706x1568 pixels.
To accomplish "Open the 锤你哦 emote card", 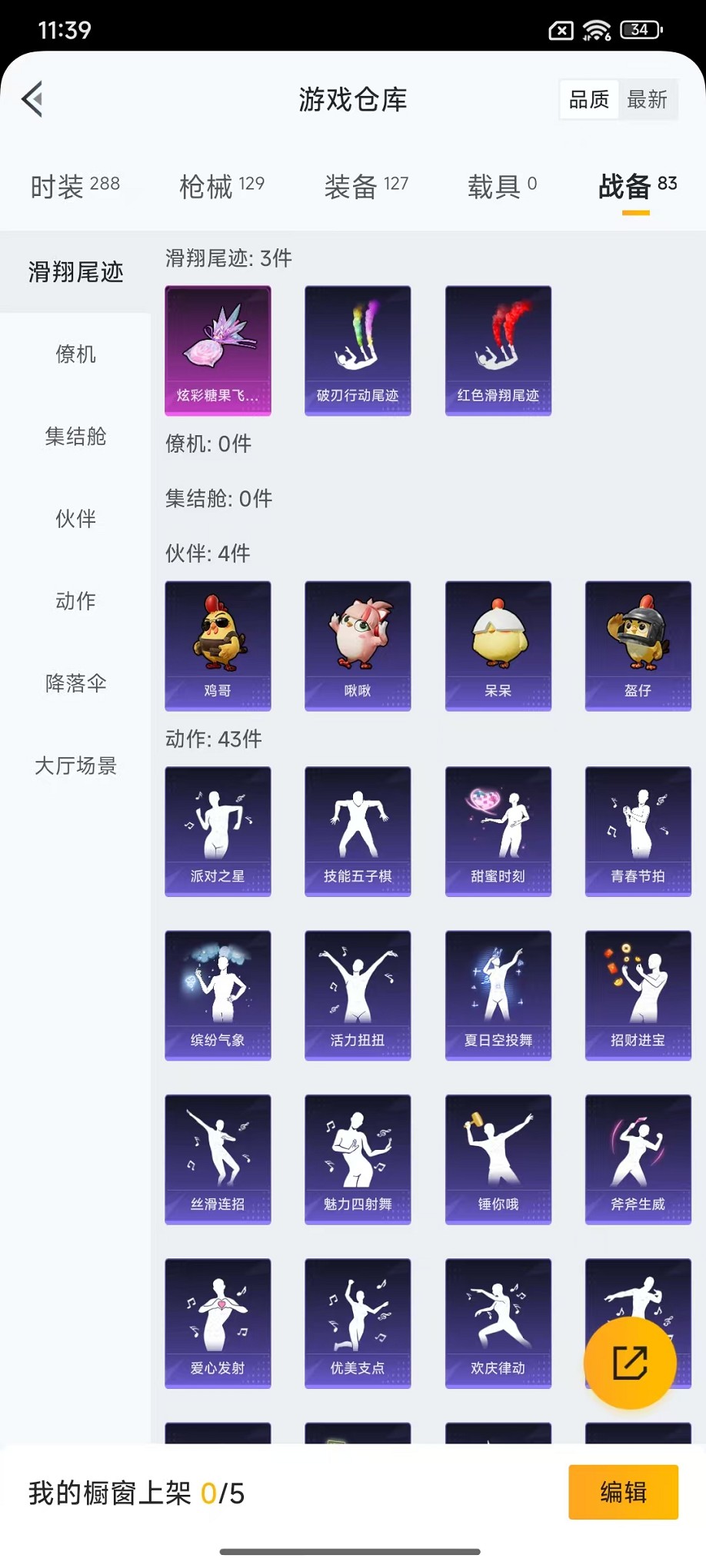I will (498, 1159).
